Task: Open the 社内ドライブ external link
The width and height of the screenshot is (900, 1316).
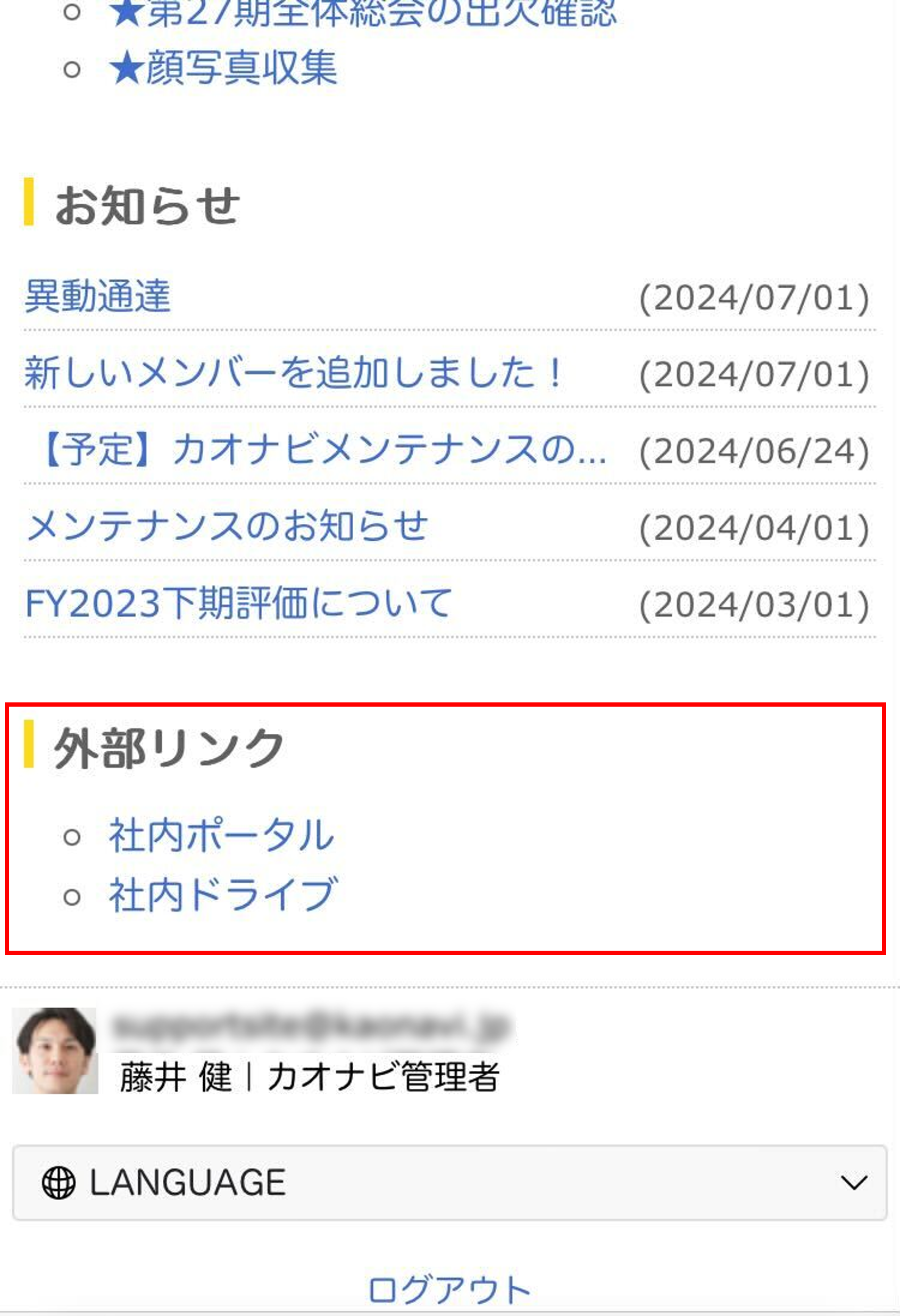Action: click(x=223, y=895)
